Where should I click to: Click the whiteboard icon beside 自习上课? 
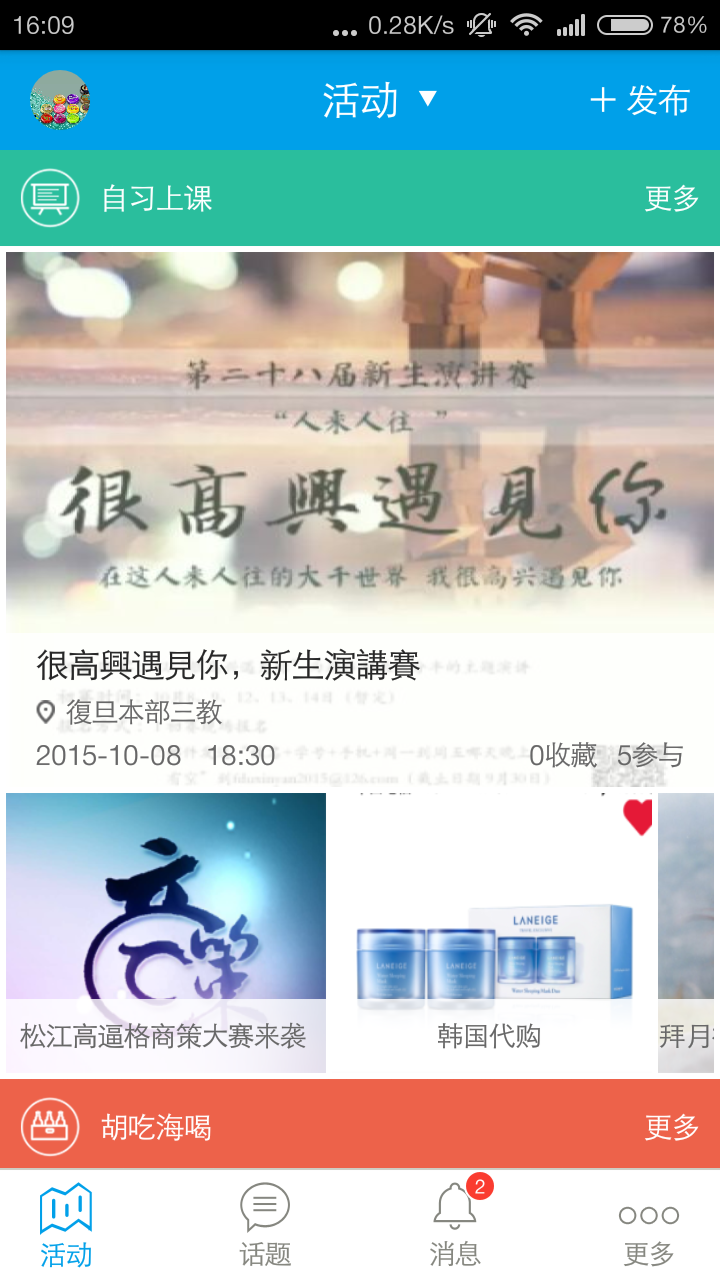pos(49,197)
